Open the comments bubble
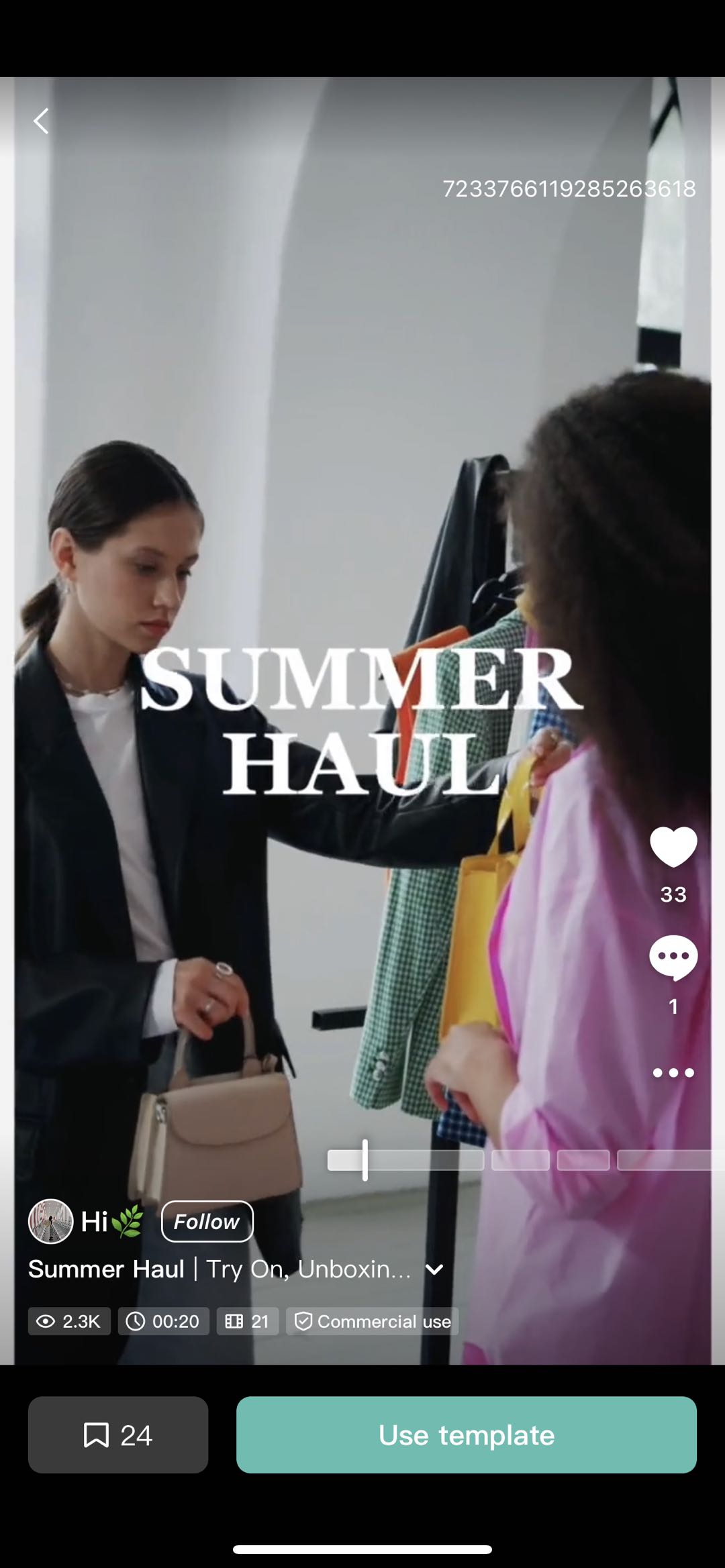Viewport: 725px width, 1568px height. [673, 957]
